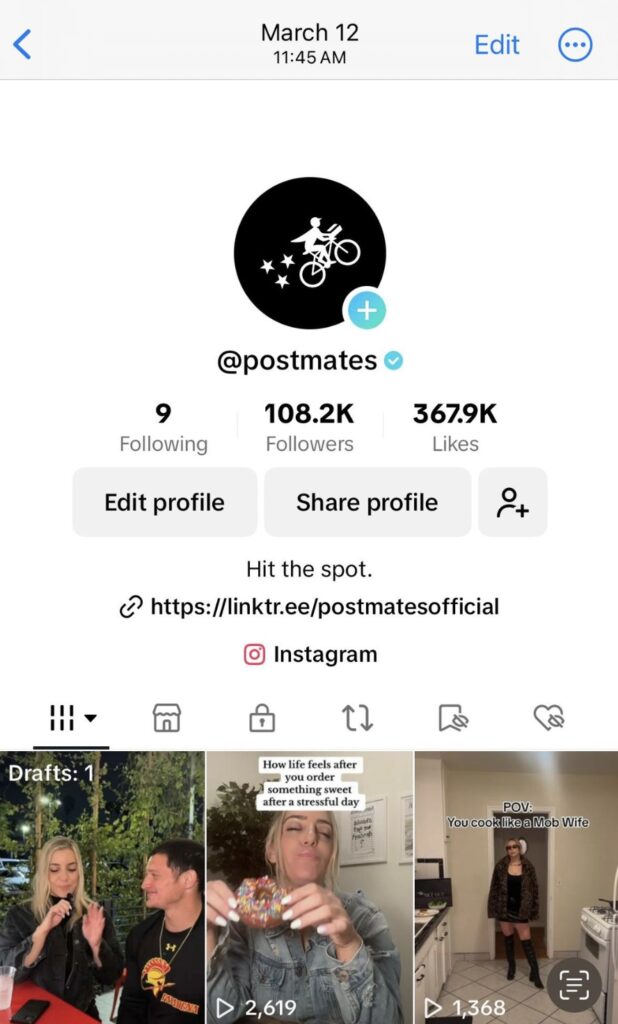Switch to the shop storefront tab
618x1024 pixels.
click(166, 717)
